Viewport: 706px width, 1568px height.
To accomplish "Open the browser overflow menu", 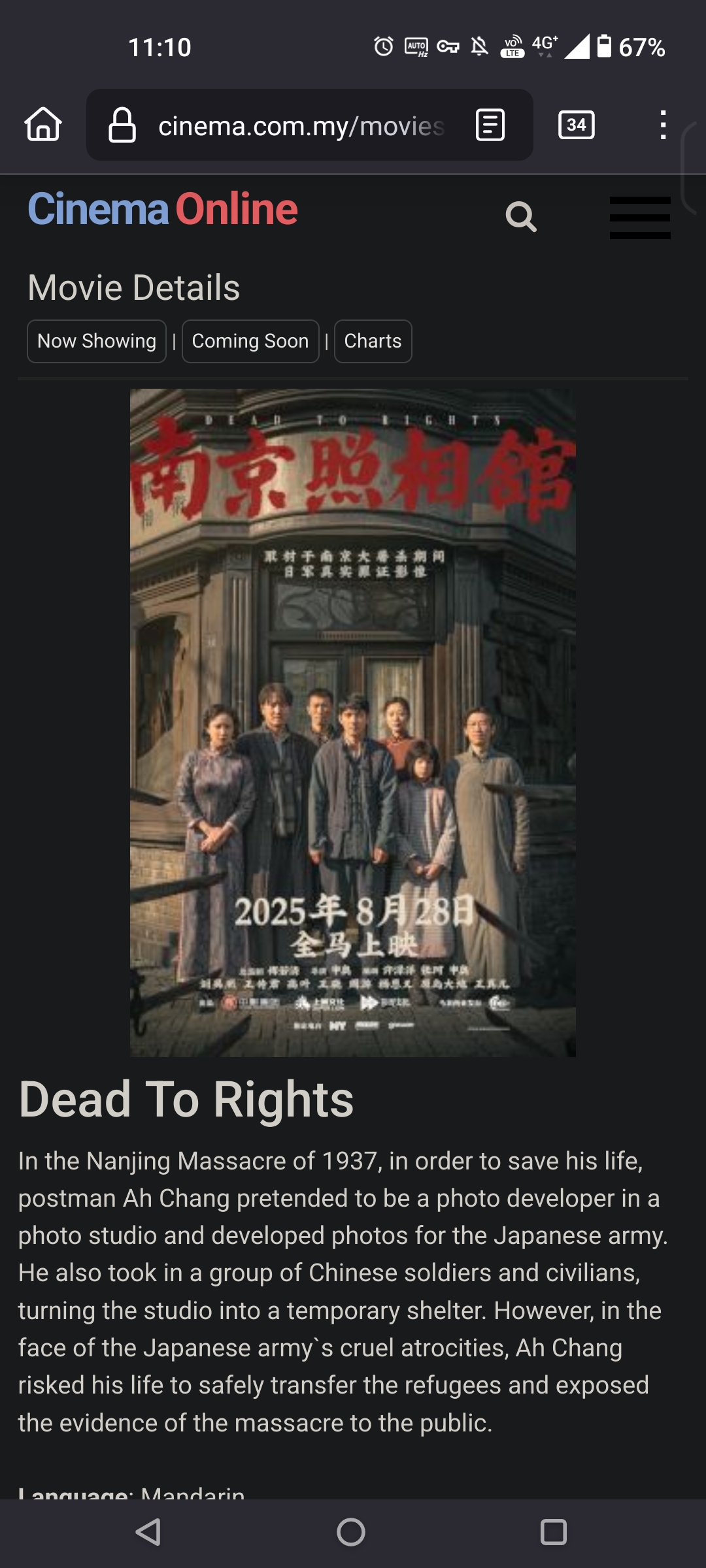I will point(663,125).
